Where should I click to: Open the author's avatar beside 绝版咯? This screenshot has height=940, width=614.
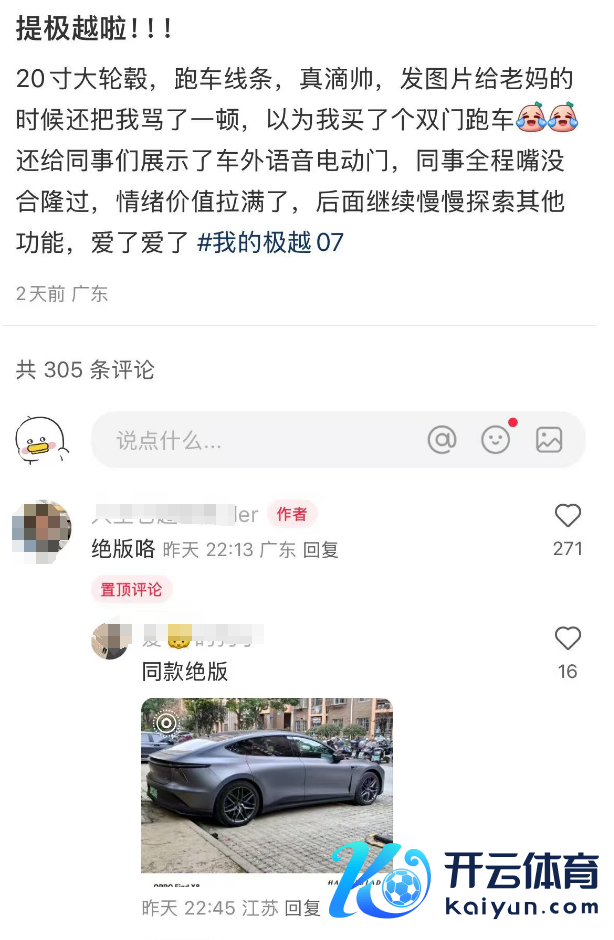(41, 531)
